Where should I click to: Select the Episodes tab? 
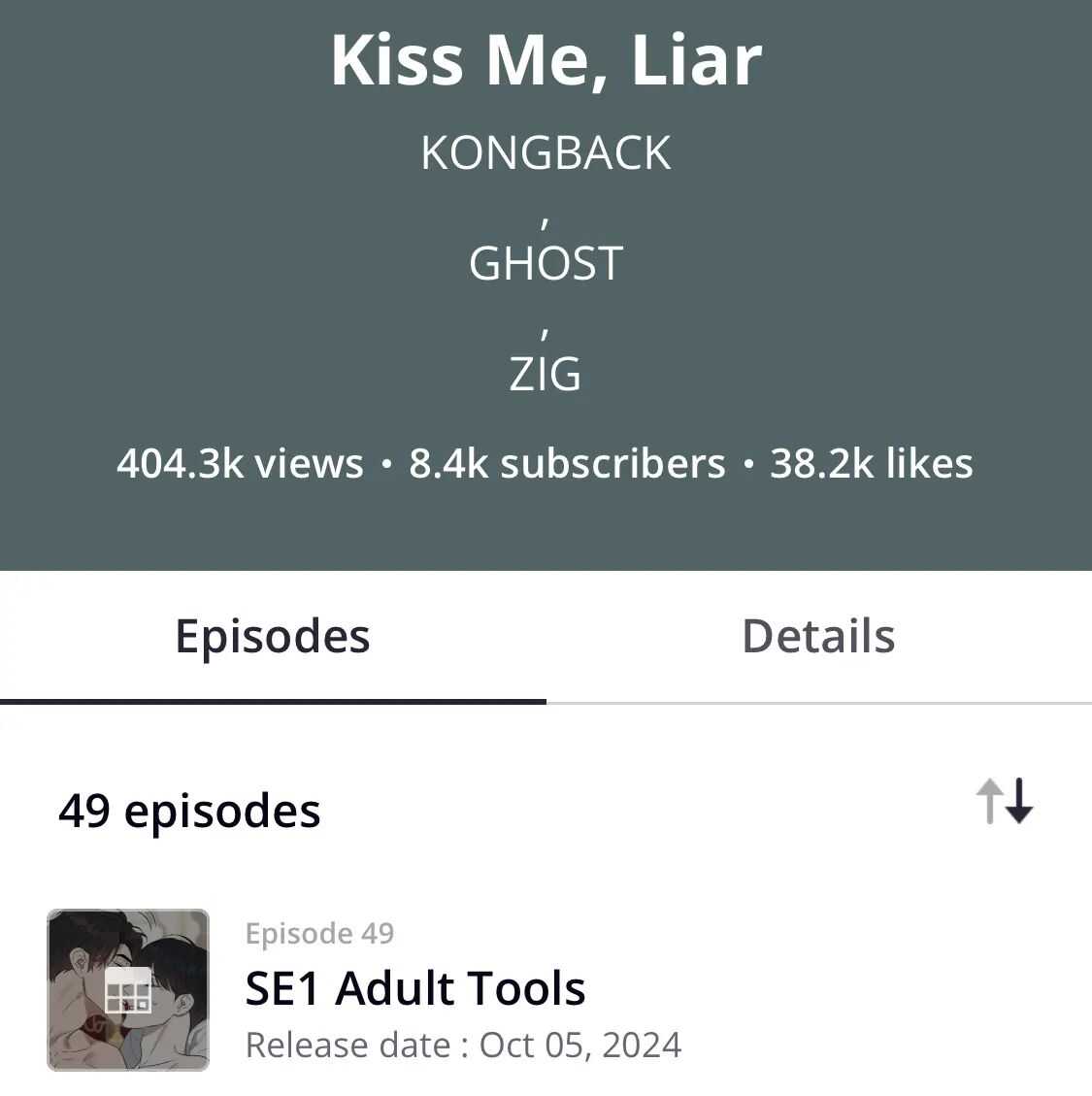coord(273,637)
